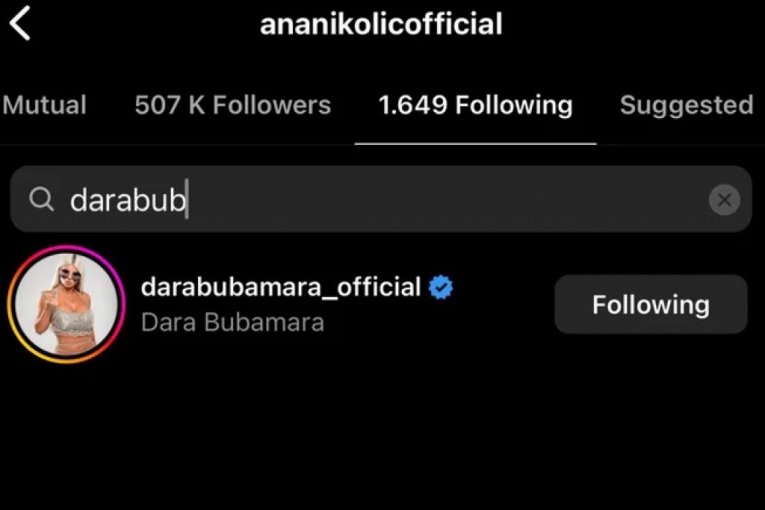Open darabubamara_official's profile from the result
Viewport: 765px width, 510px height.
click(281, 288)
